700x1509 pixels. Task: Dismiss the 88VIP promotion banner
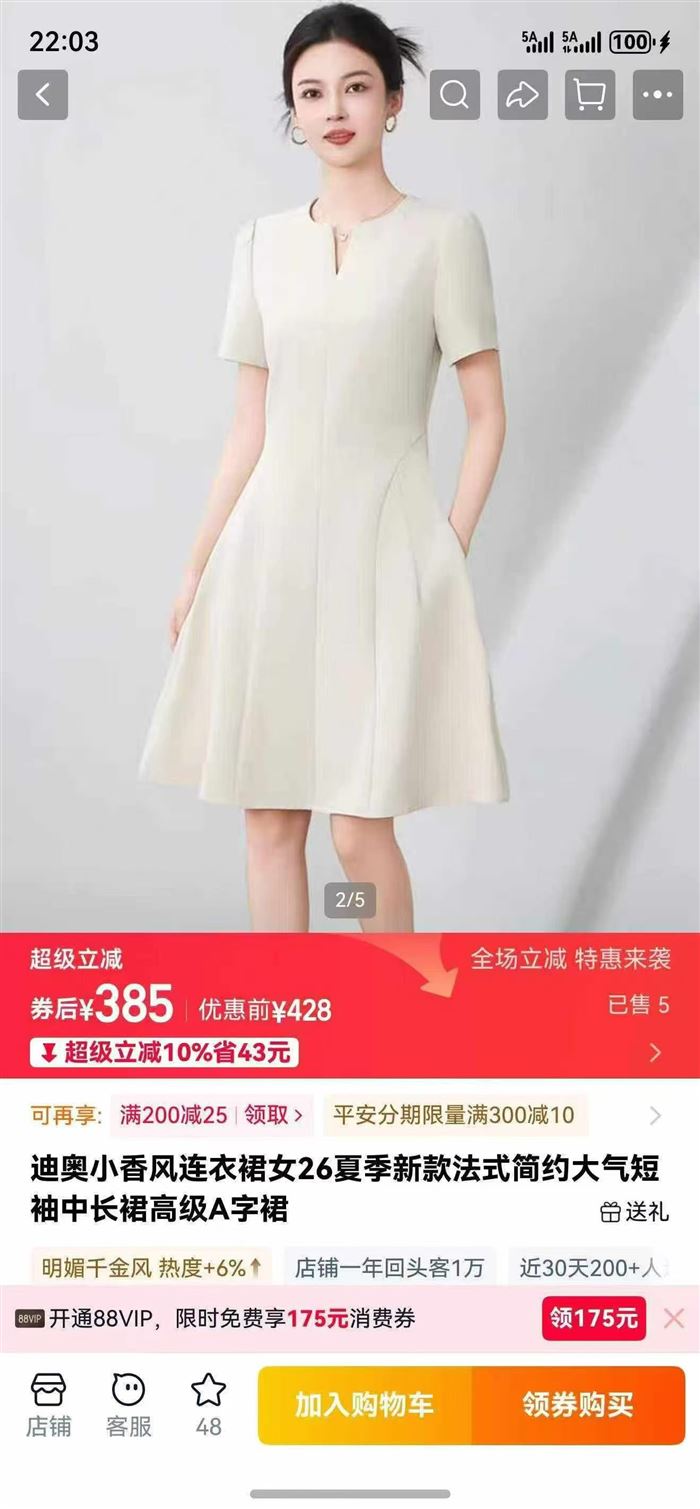(674, 1318)
